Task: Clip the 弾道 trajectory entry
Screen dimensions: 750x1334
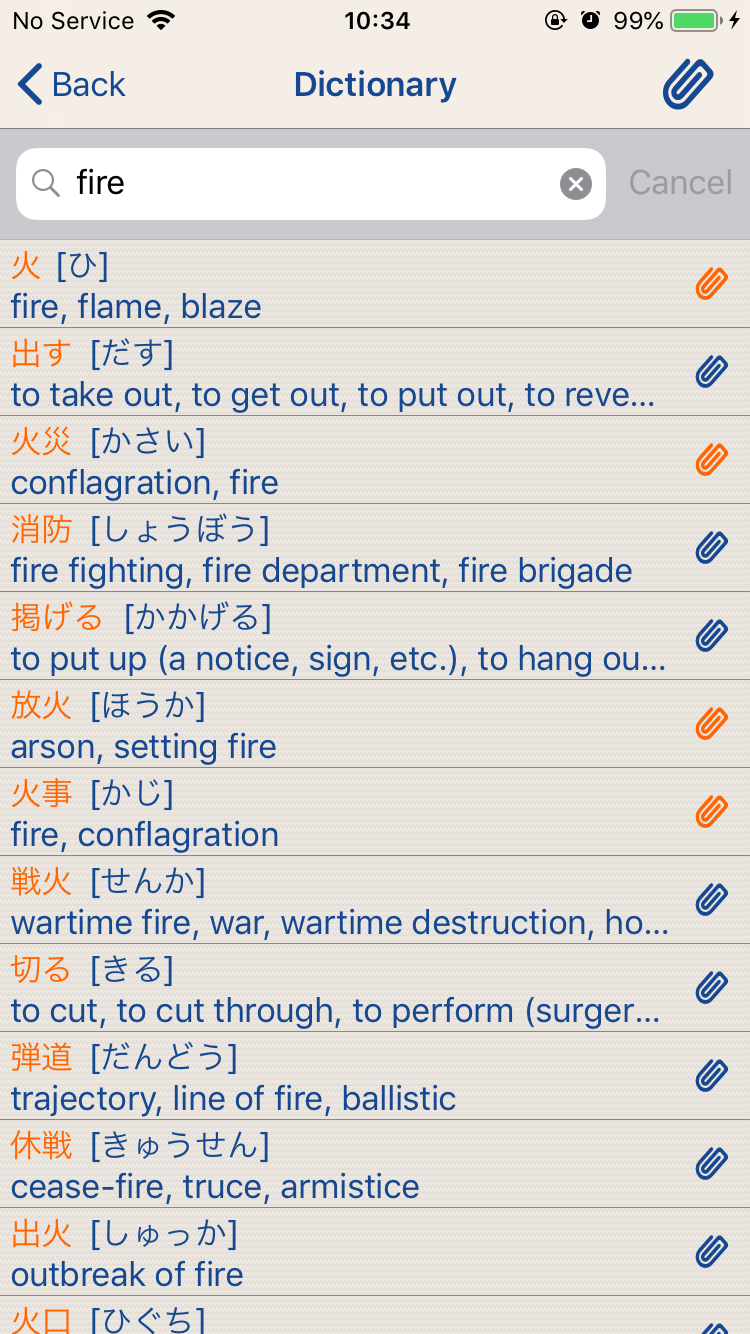Action: pyautogui.click(x=711, y=1076)
